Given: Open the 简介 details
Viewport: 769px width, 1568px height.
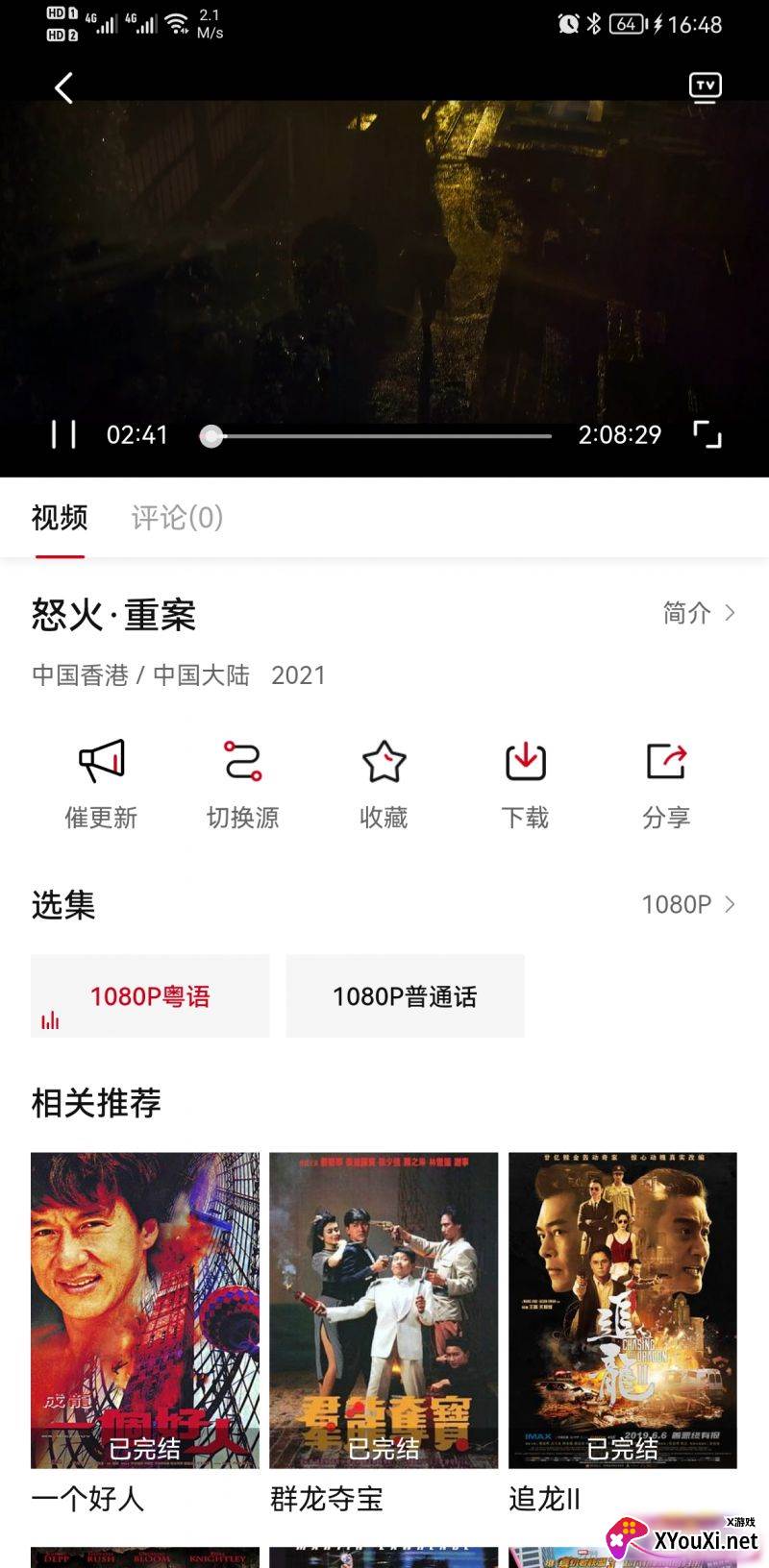Looking at the screenshot, I should point(699,613).
